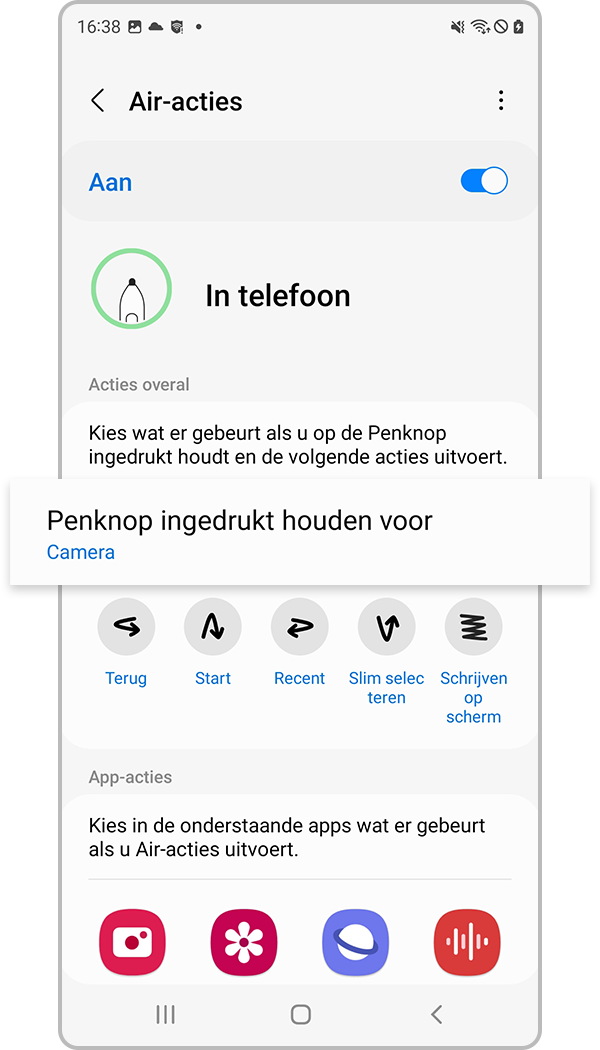
Task: Select the Terug gesture action
Action: [126, 627]
